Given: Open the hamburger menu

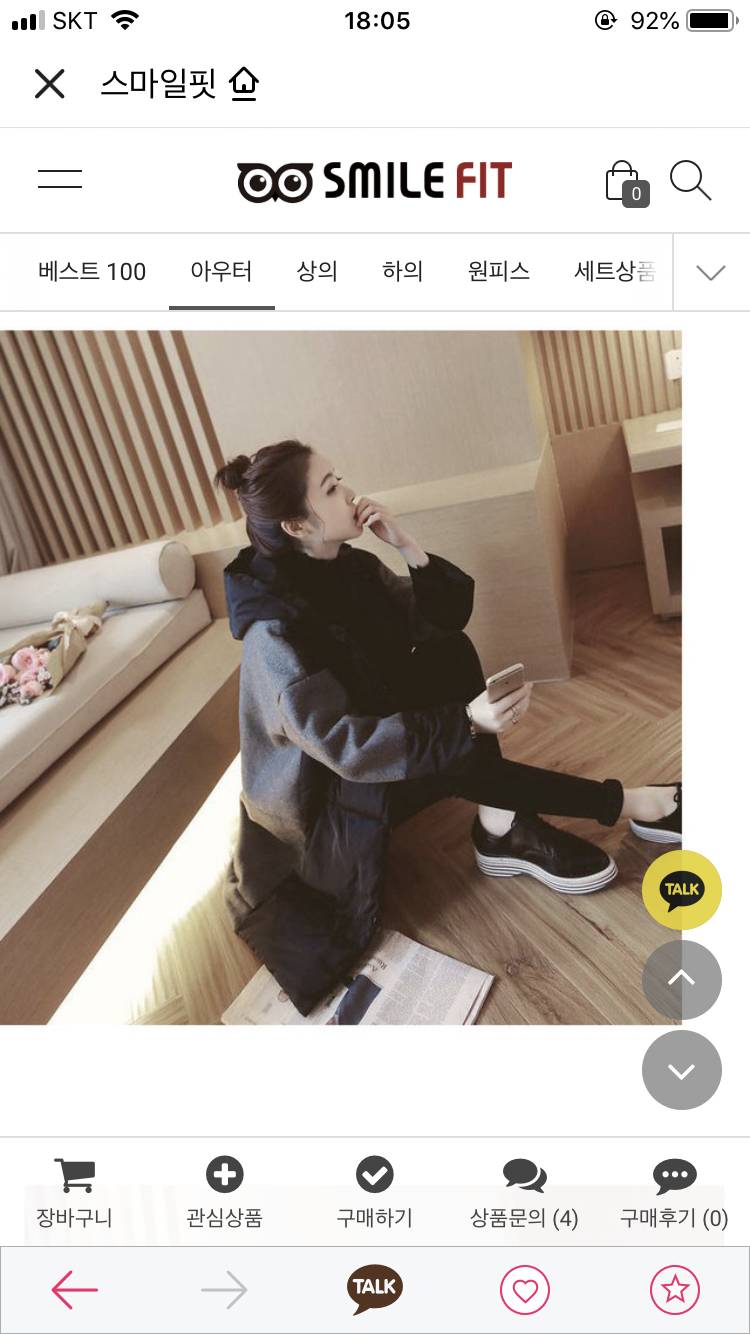Looking at the screenshot, I should pos(60,180).
